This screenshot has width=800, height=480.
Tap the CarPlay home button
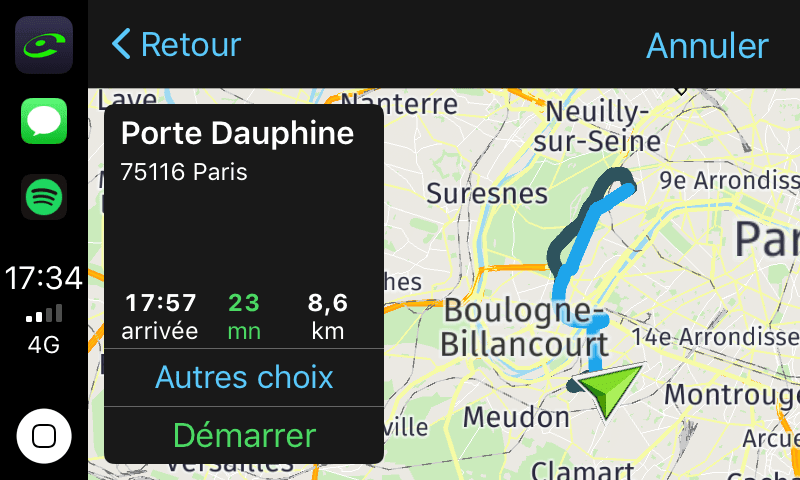pos(44,436)
